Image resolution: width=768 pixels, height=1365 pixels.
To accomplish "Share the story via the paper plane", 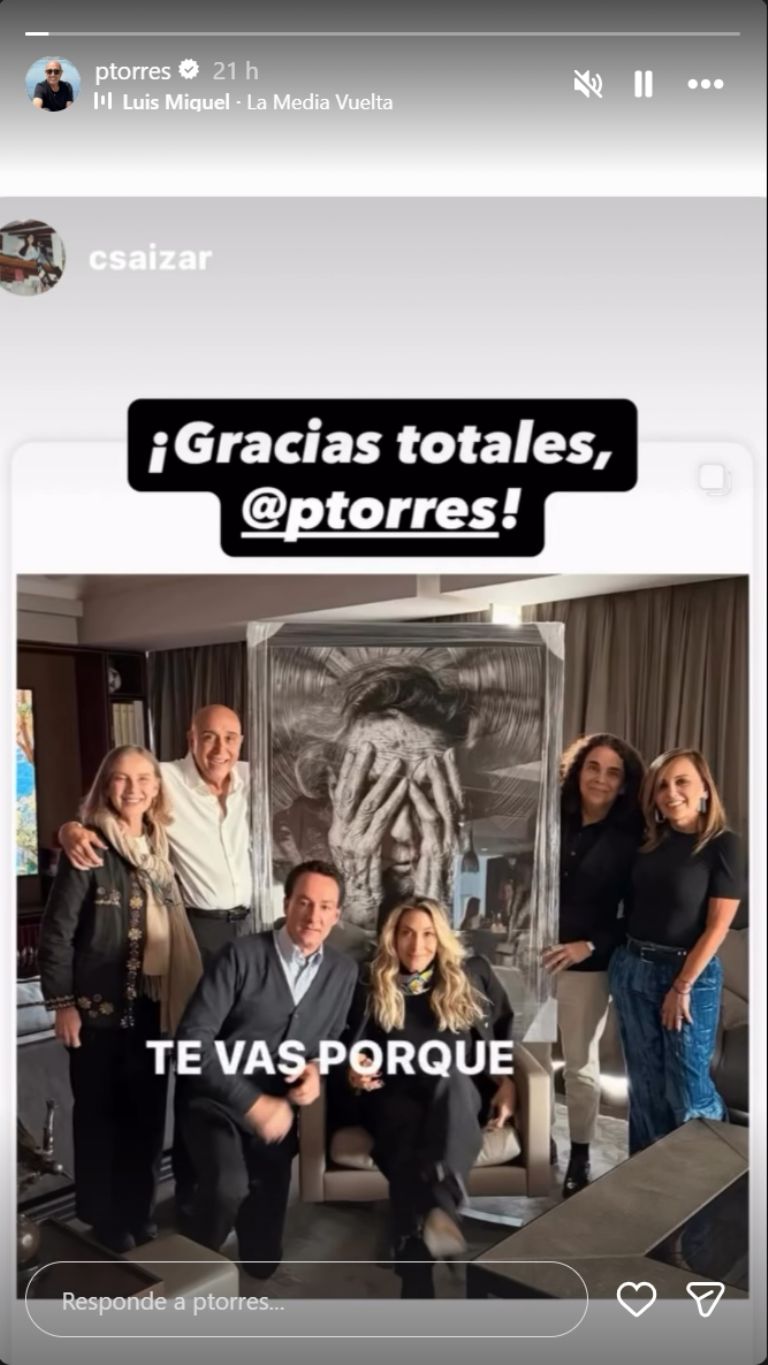I will point(706,1299).
